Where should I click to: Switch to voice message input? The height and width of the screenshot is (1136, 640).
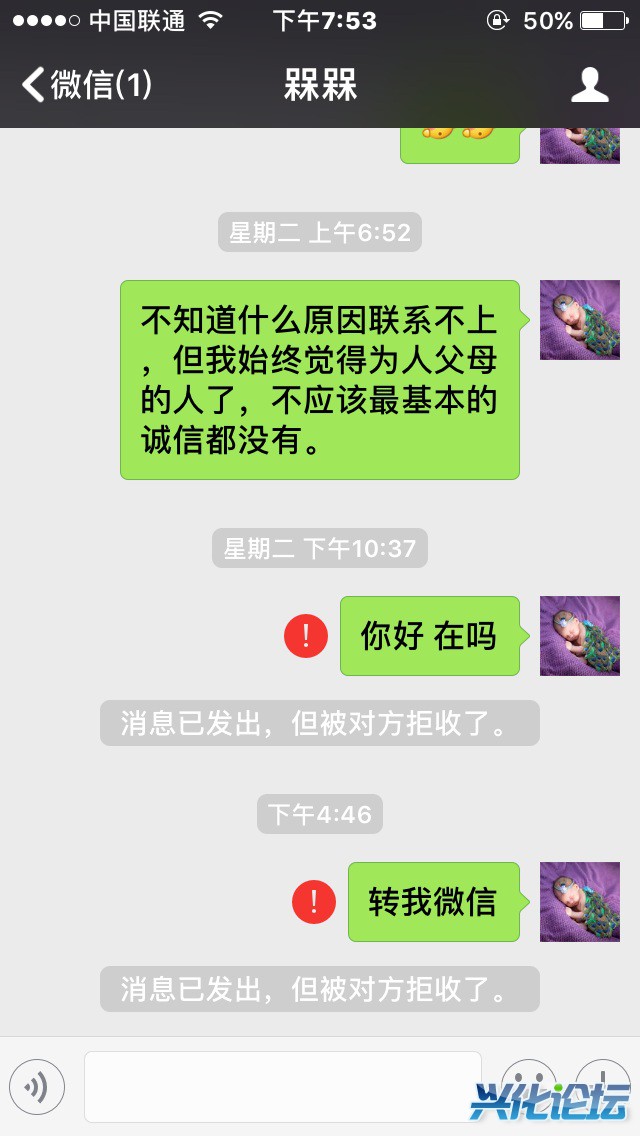pyautogui.click(x=37, y=1087)
